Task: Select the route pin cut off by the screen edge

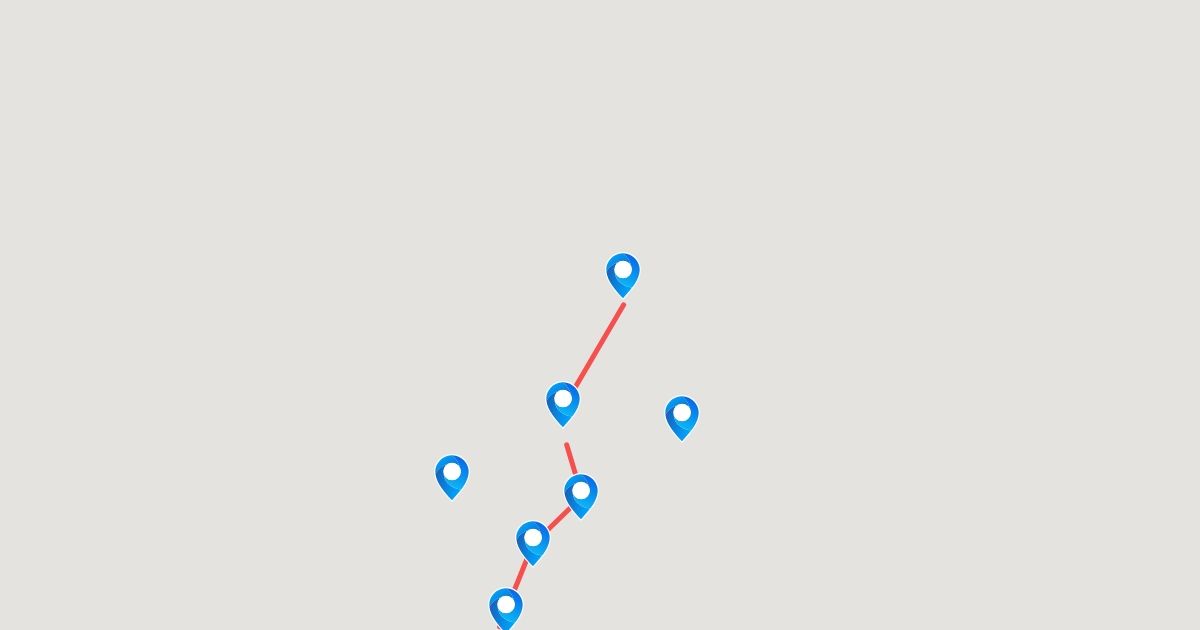Action: click(x=505, y=607)
